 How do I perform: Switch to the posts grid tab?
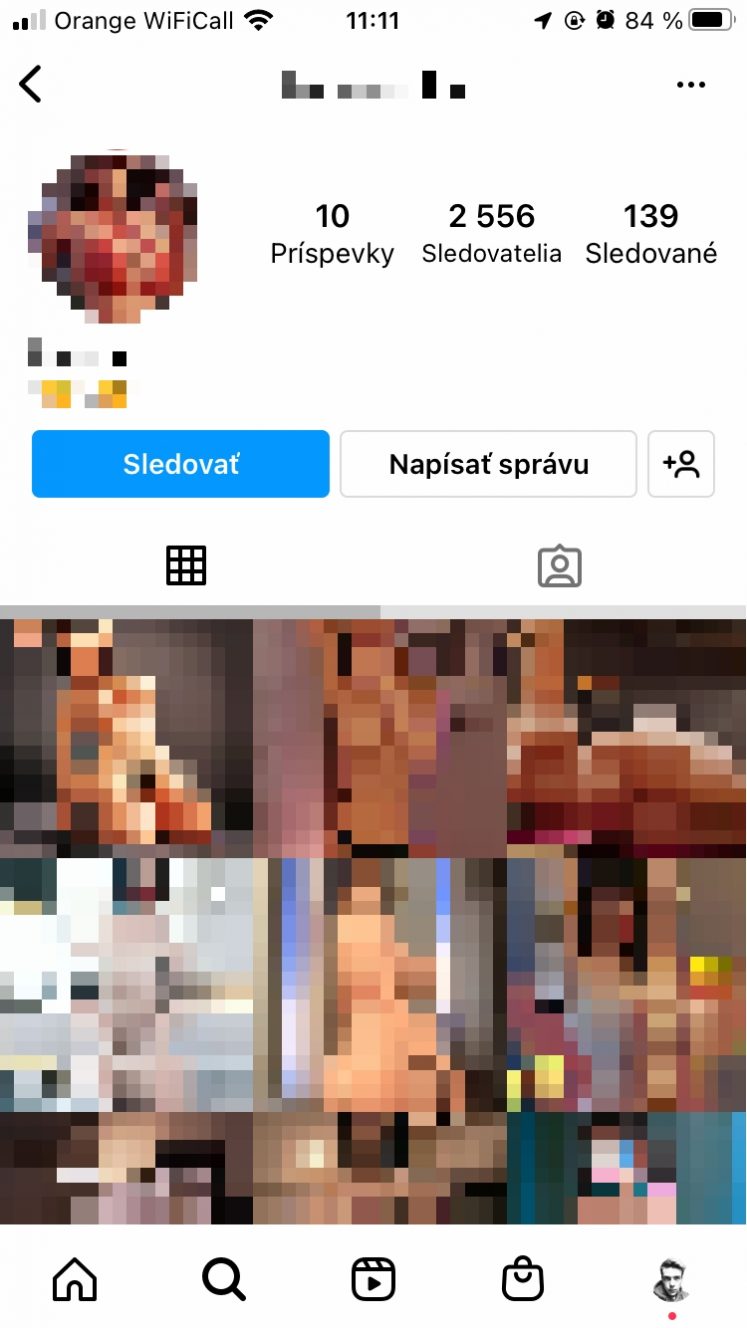coord(186,566)
